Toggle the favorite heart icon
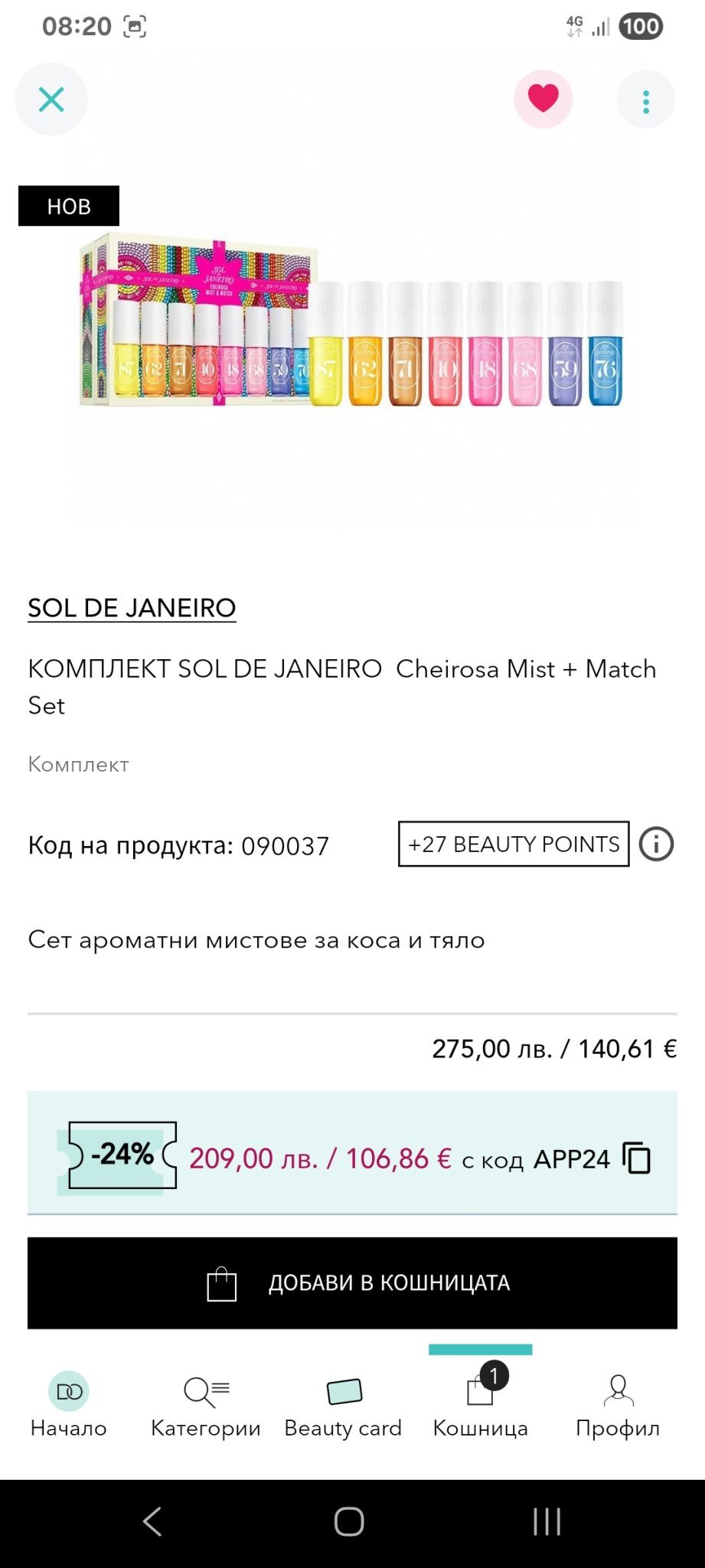 click(x=543, y=100)
